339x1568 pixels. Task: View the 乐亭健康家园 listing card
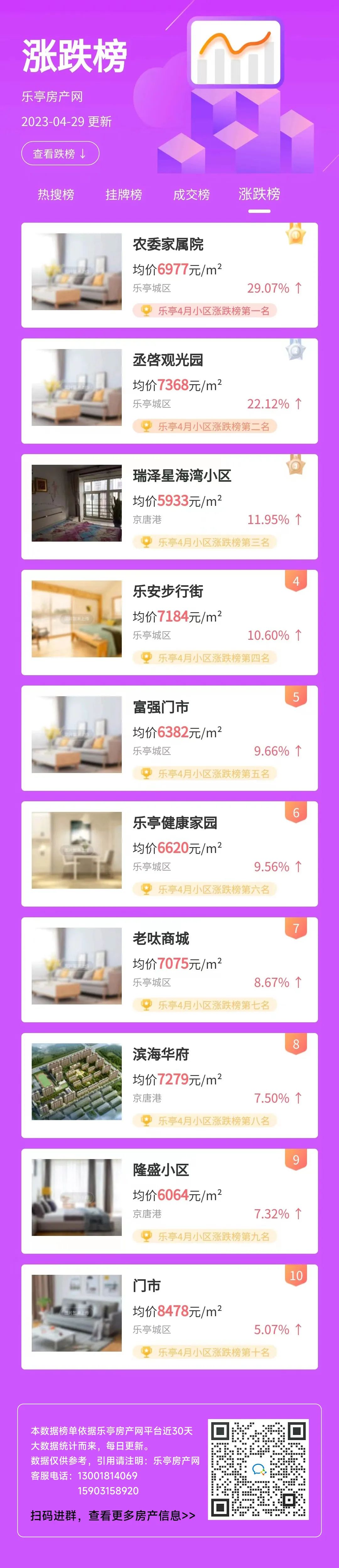click(x=169, y=853)
